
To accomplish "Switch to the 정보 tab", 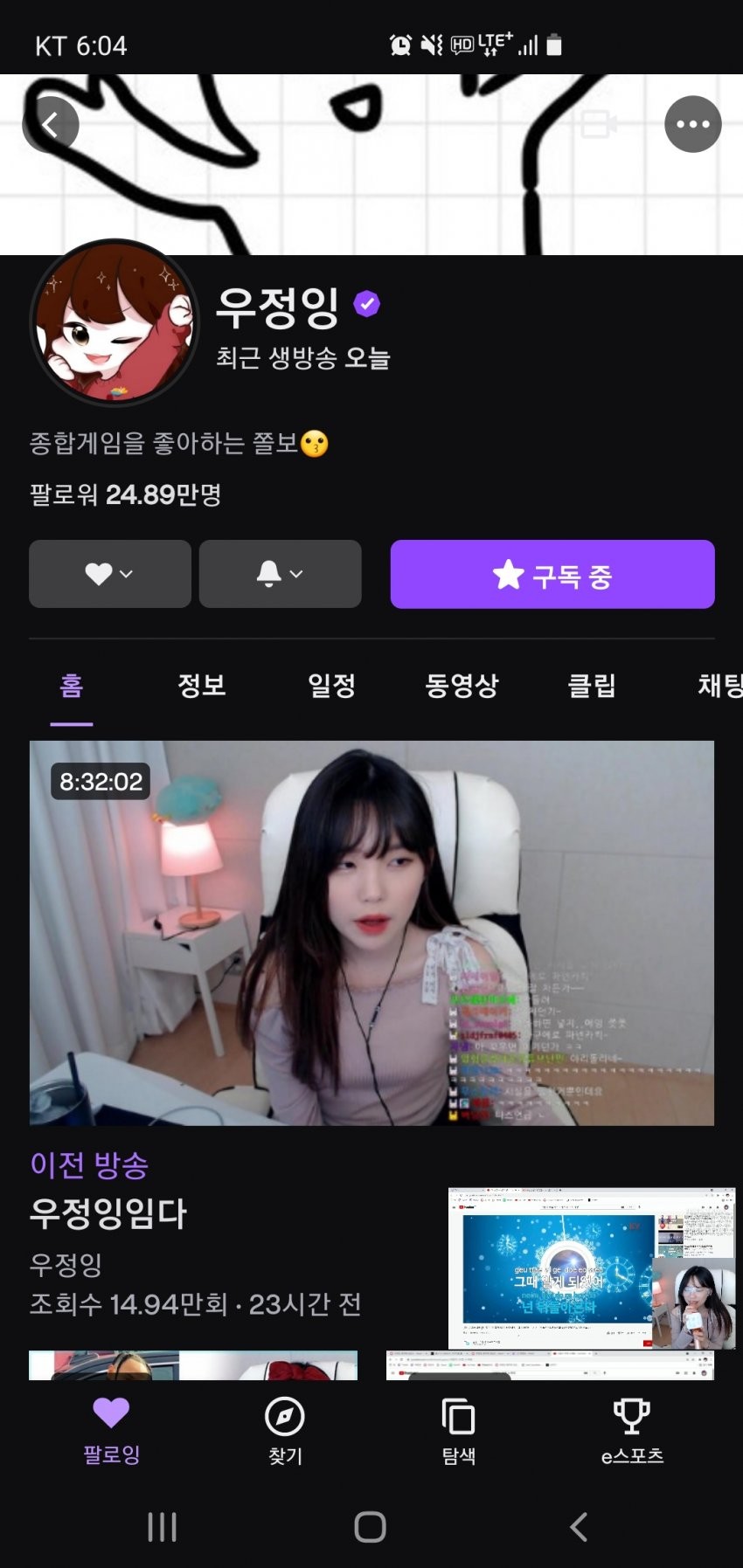I will pyautogui.click(x=202, y=686).
